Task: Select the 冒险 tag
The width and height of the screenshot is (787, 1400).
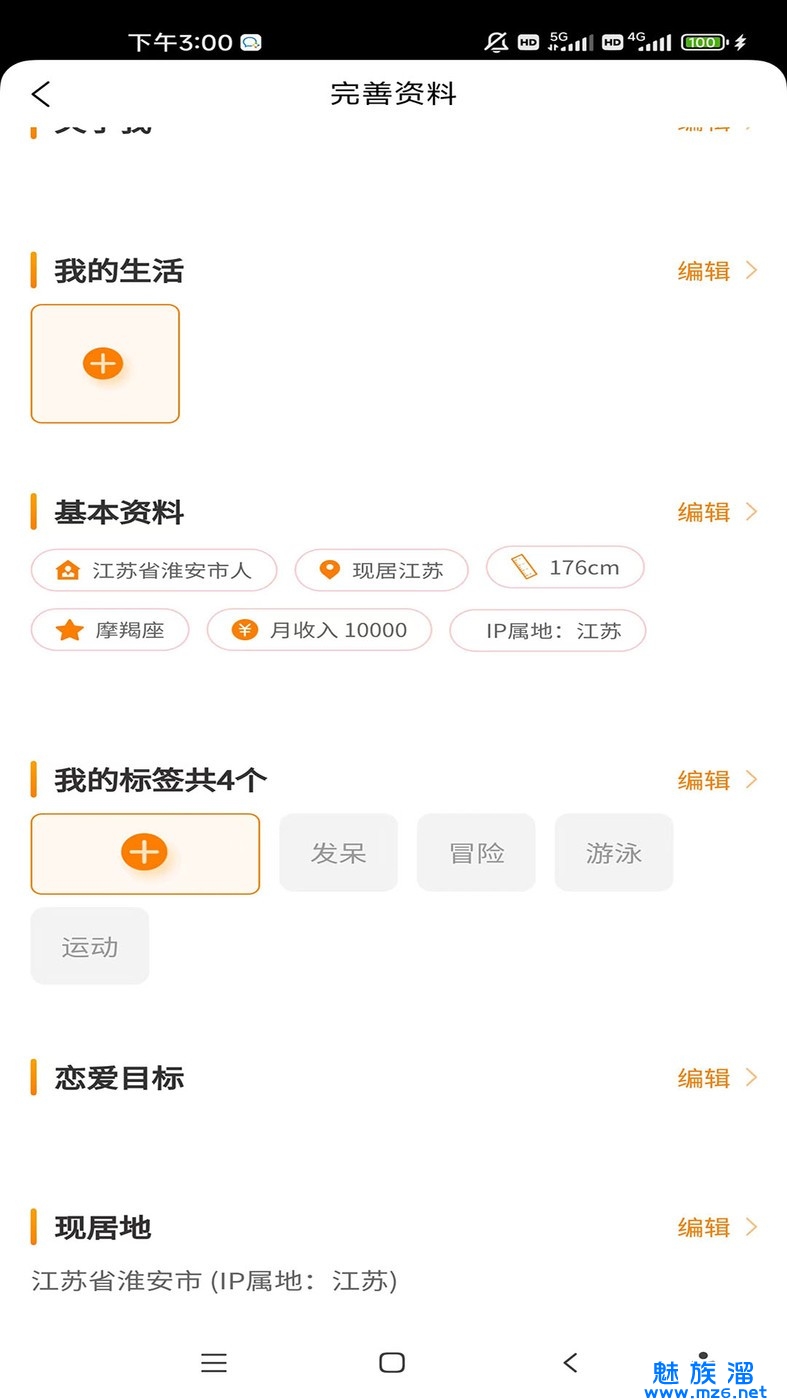Action: pyautogui.click(x=476, y=853)
